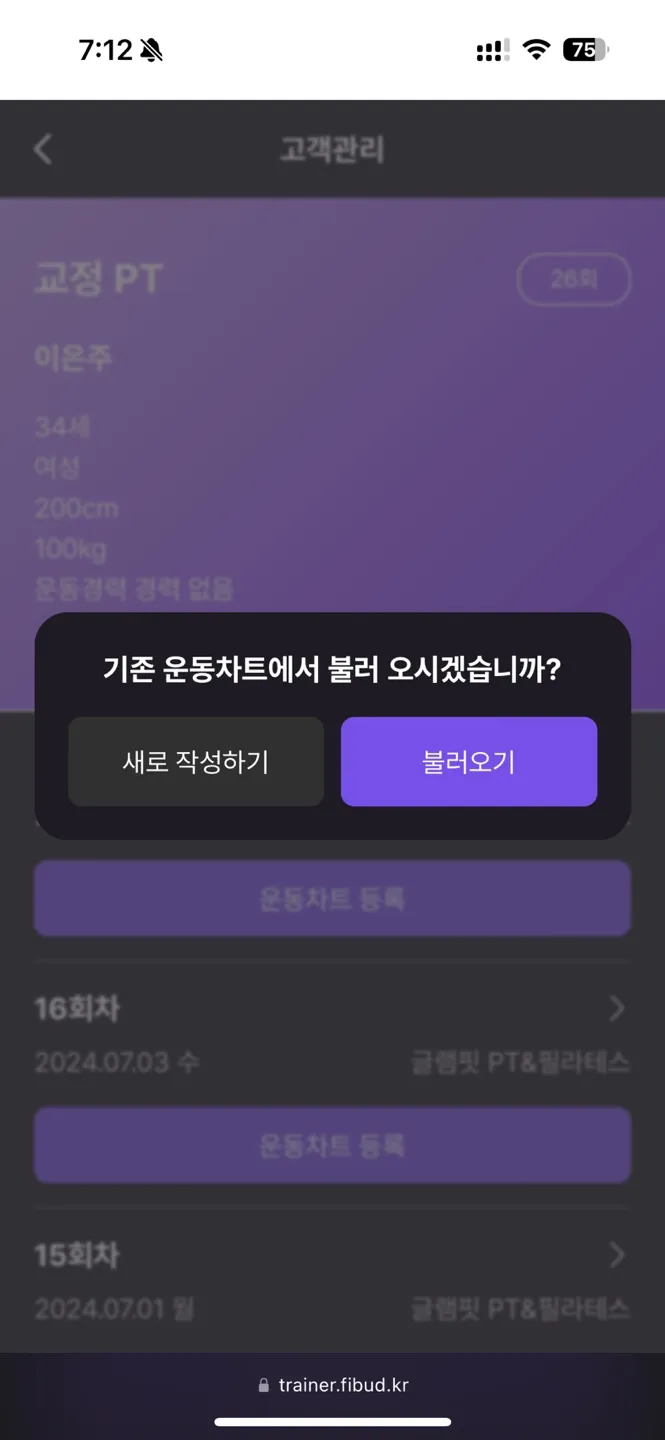Choose 새로 작성하기 to create a new chart
Screen dimensions: 665x1440
pyautogui.click(x=196, y=761)
